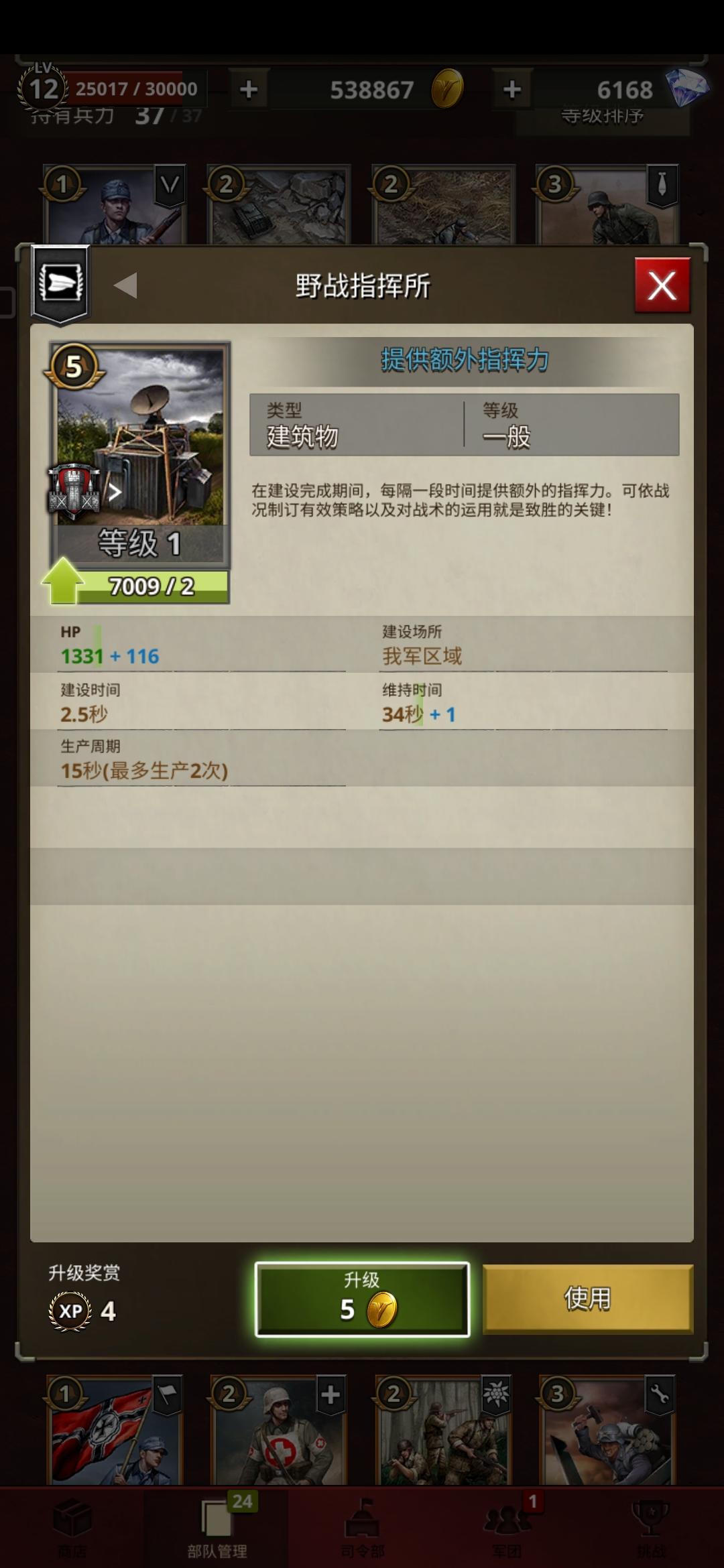The height and width of the screenshot is (1568, 724).
Task: Tap the 使用 button
Action: pyautogui.click(x=587, y=1299)
